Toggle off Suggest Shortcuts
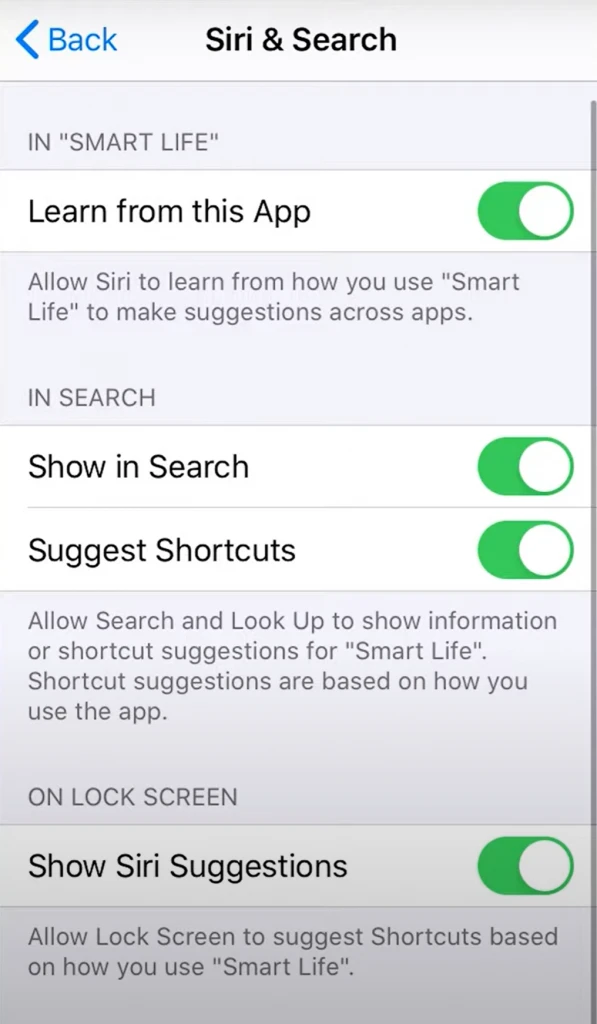This screenshot has width=597, height=1024. click(525, 550)
